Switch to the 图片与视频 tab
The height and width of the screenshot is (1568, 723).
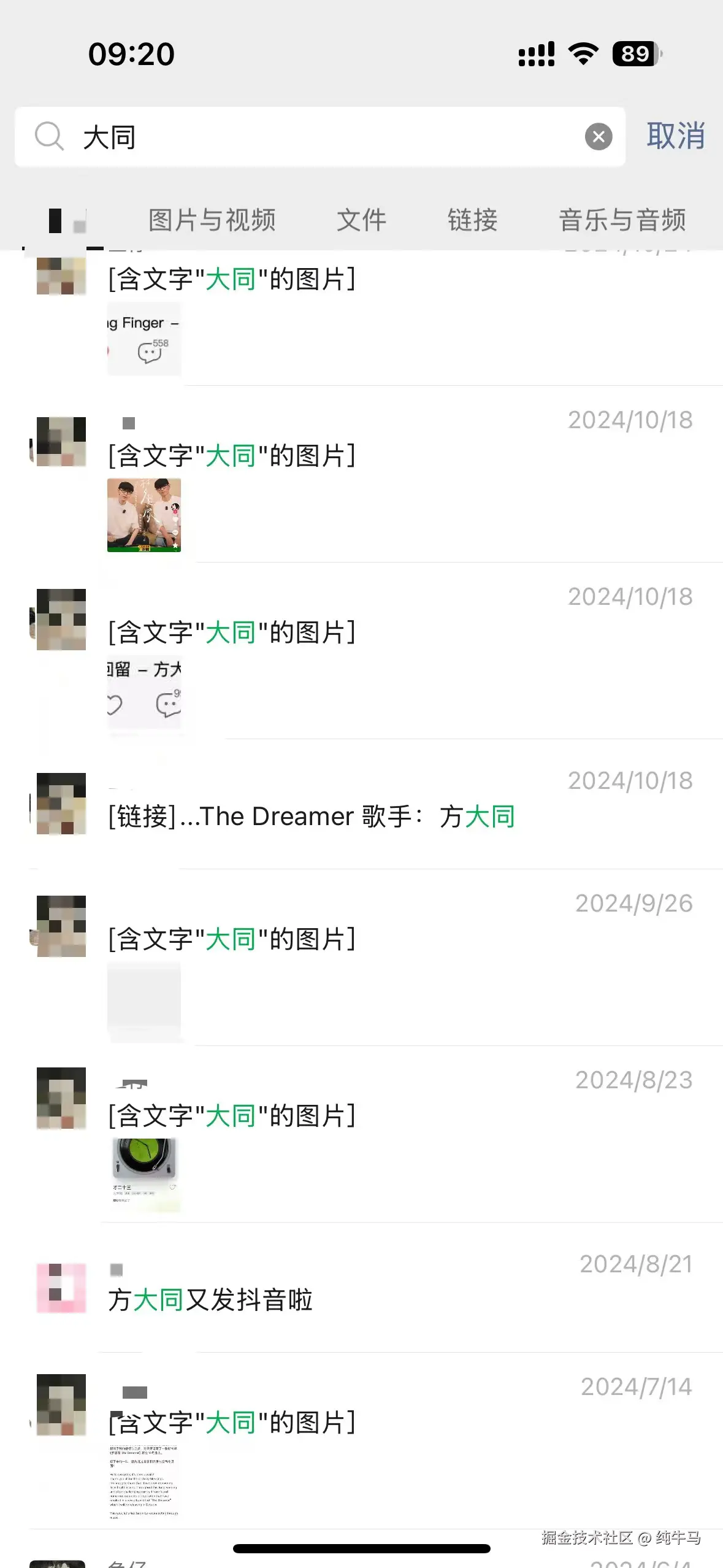click(213, 221)
